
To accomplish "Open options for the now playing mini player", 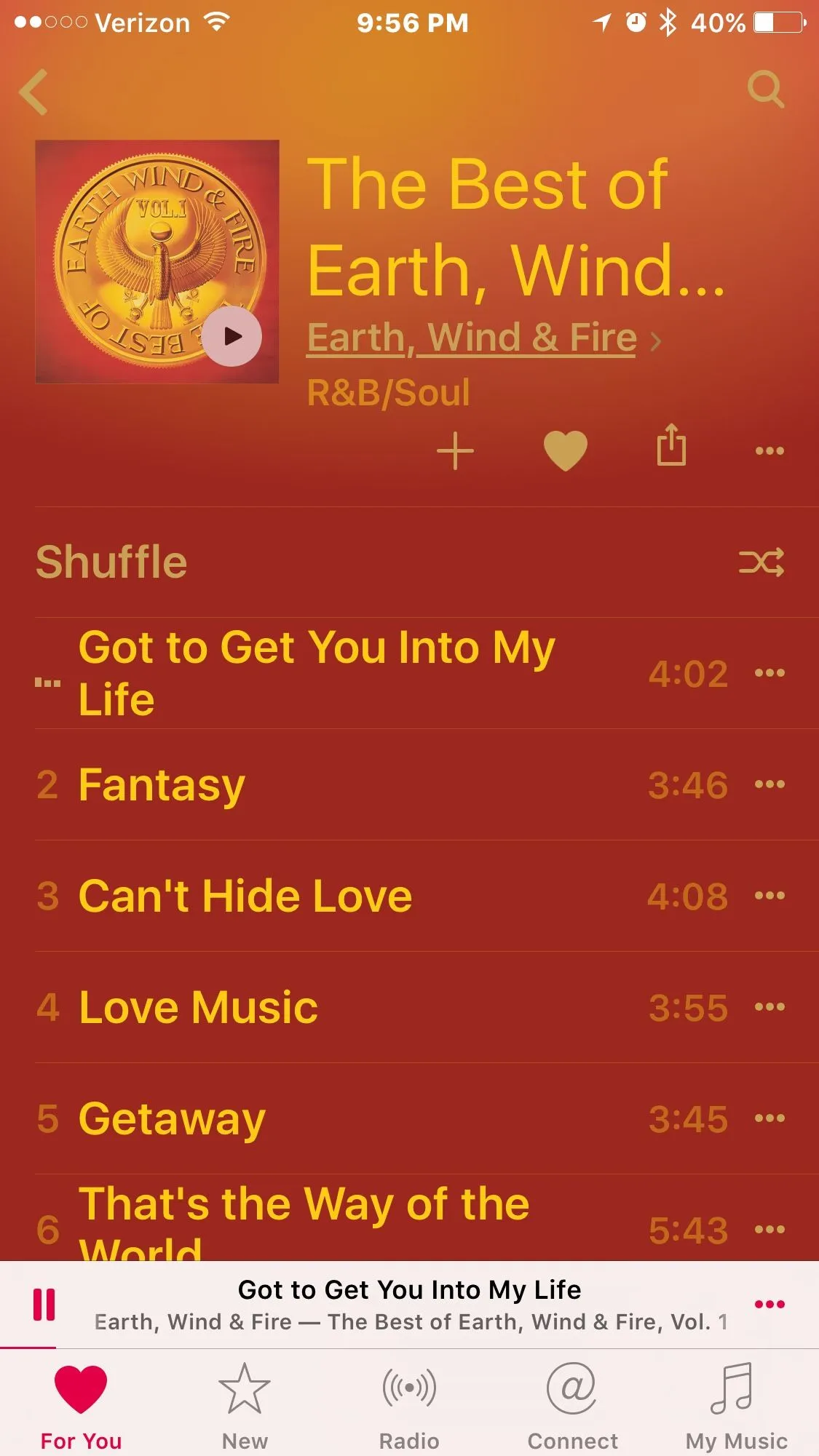I will (769, 1304).
